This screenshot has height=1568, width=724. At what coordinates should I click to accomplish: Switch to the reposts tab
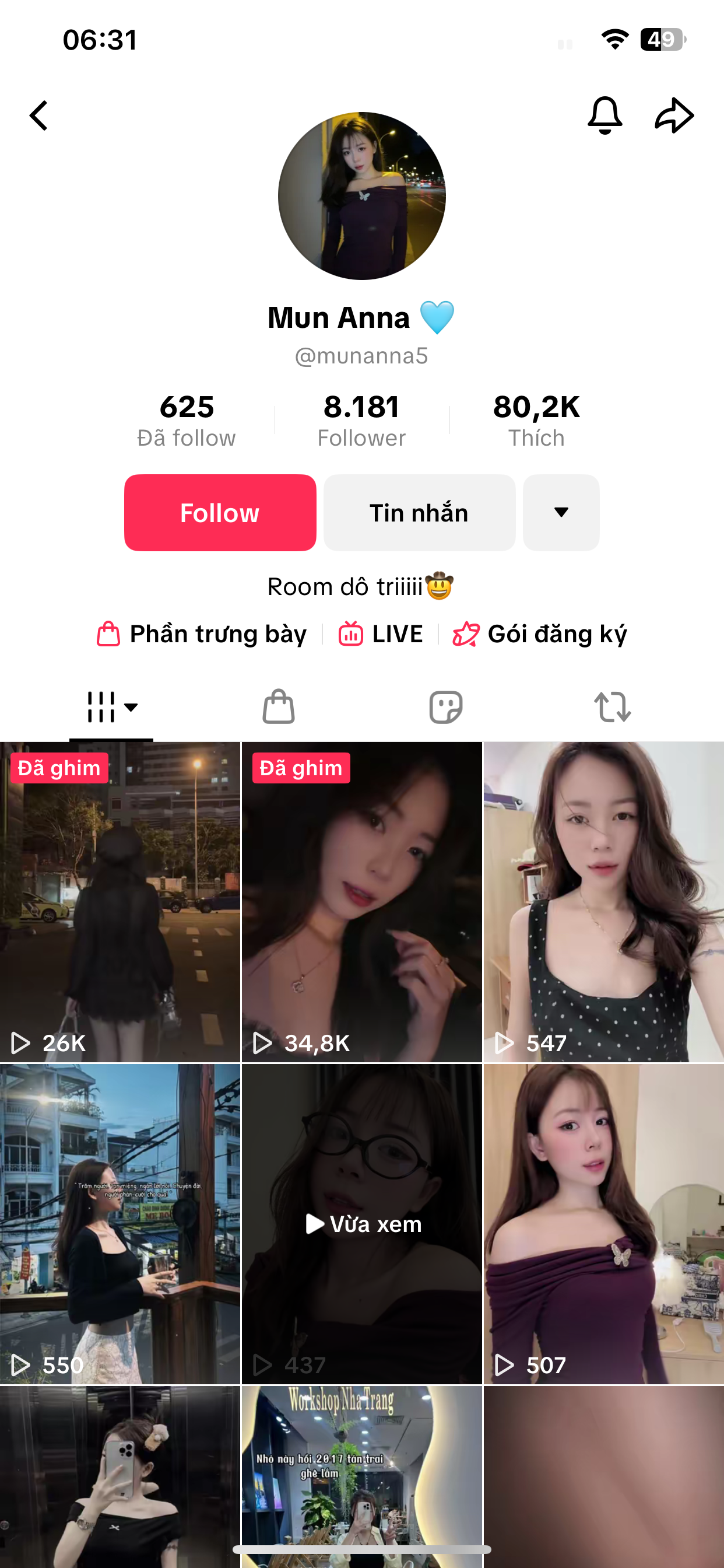(612, 708)
